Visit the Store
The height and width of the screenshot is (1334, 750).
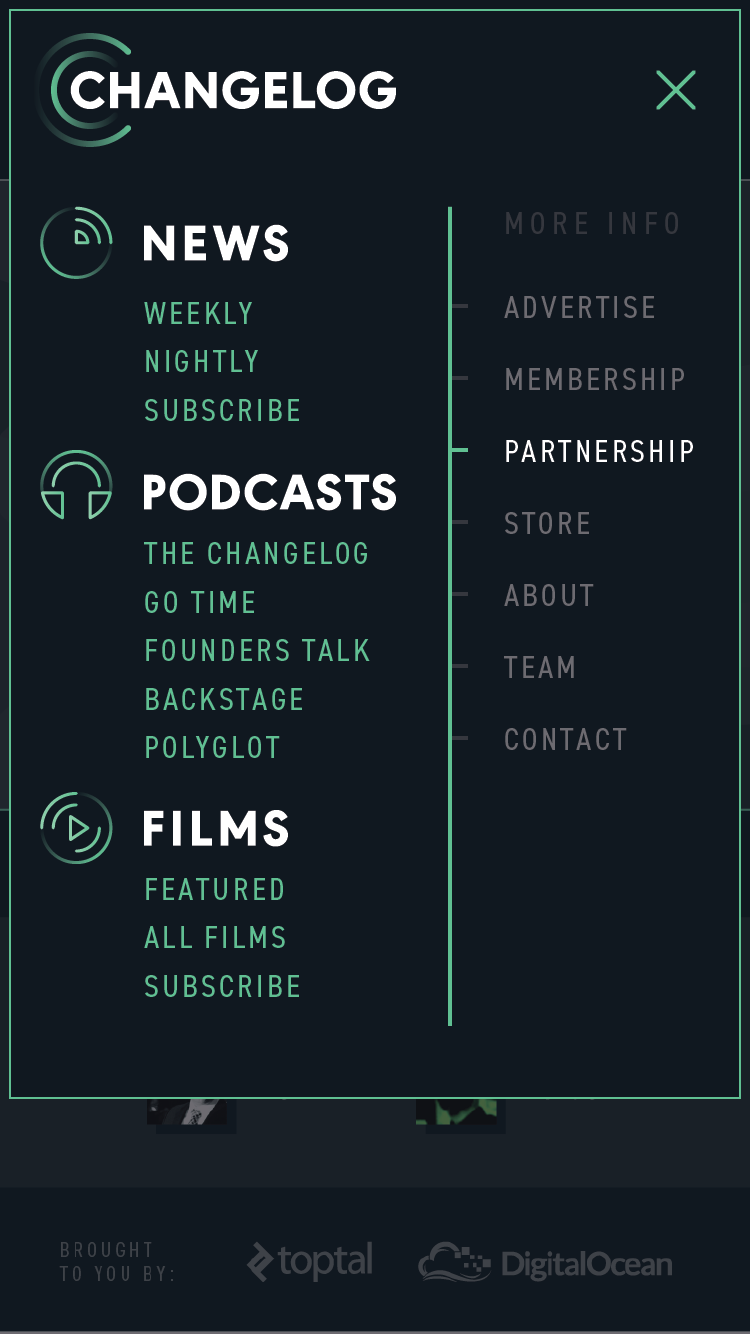[x=547, y=523]
